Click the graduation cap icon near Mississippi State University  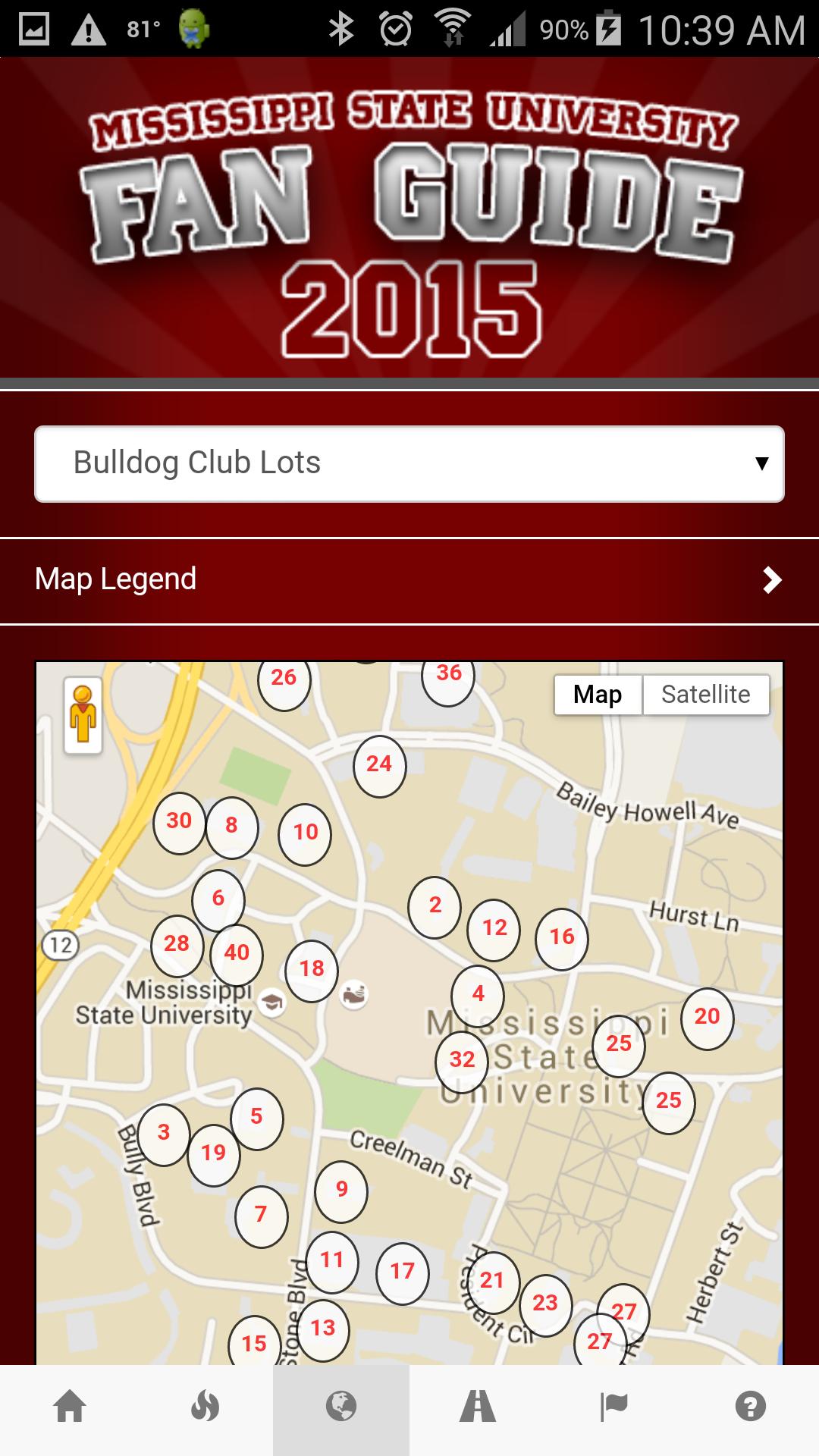click(x=271, y=1000)
